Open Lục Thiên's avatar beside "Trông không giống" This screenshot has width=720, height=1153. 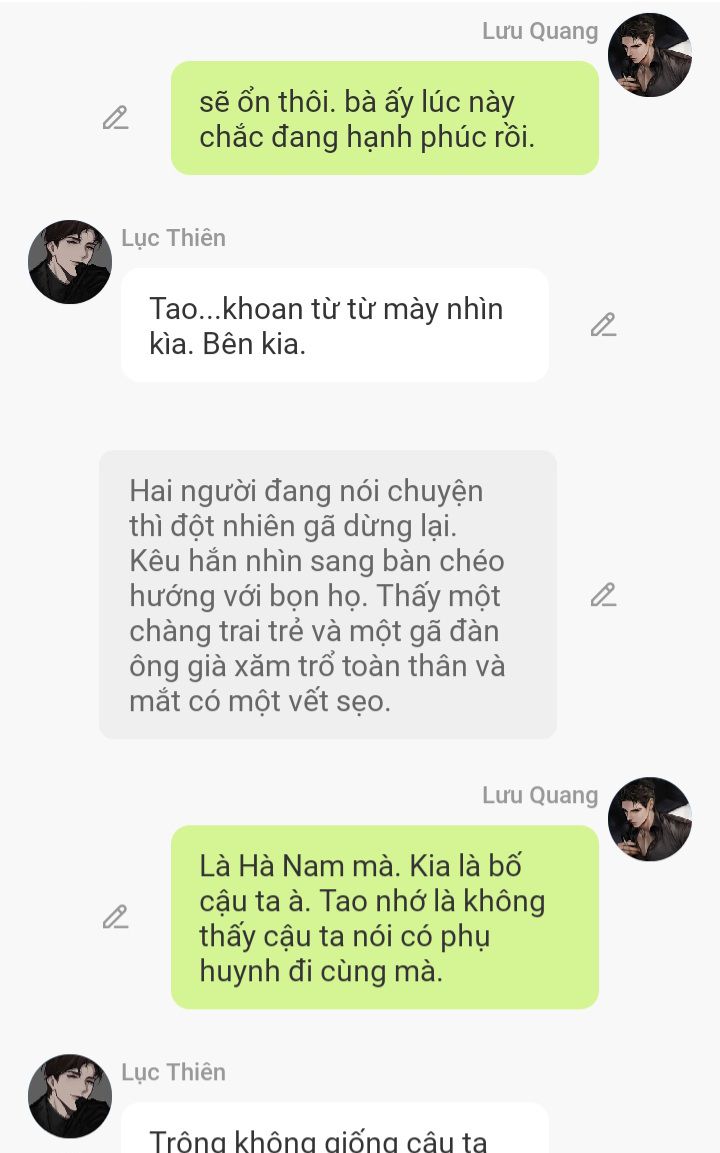point(70,1096)
